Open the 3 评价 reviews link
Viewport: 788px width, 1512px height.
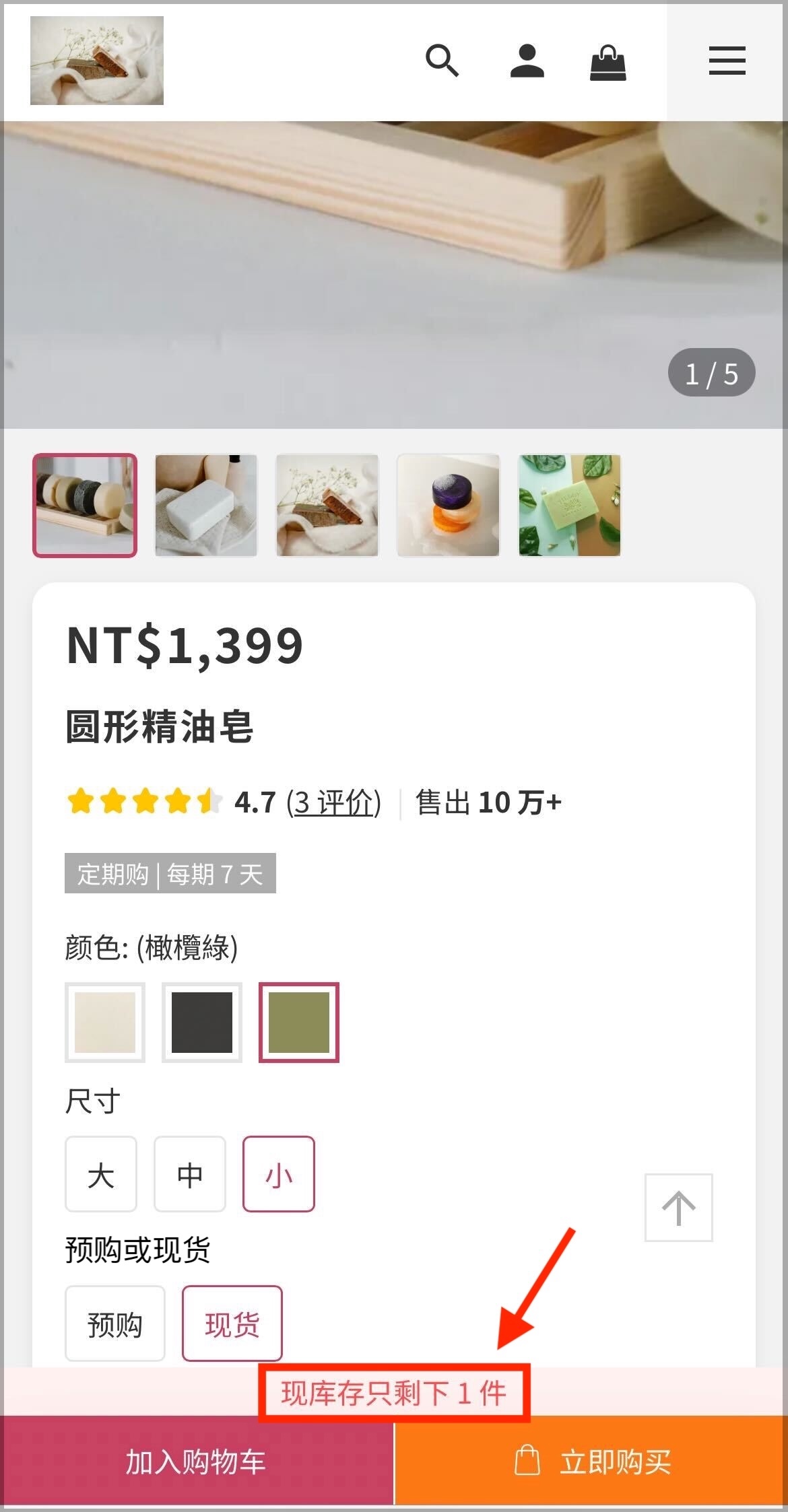point(334,802)
